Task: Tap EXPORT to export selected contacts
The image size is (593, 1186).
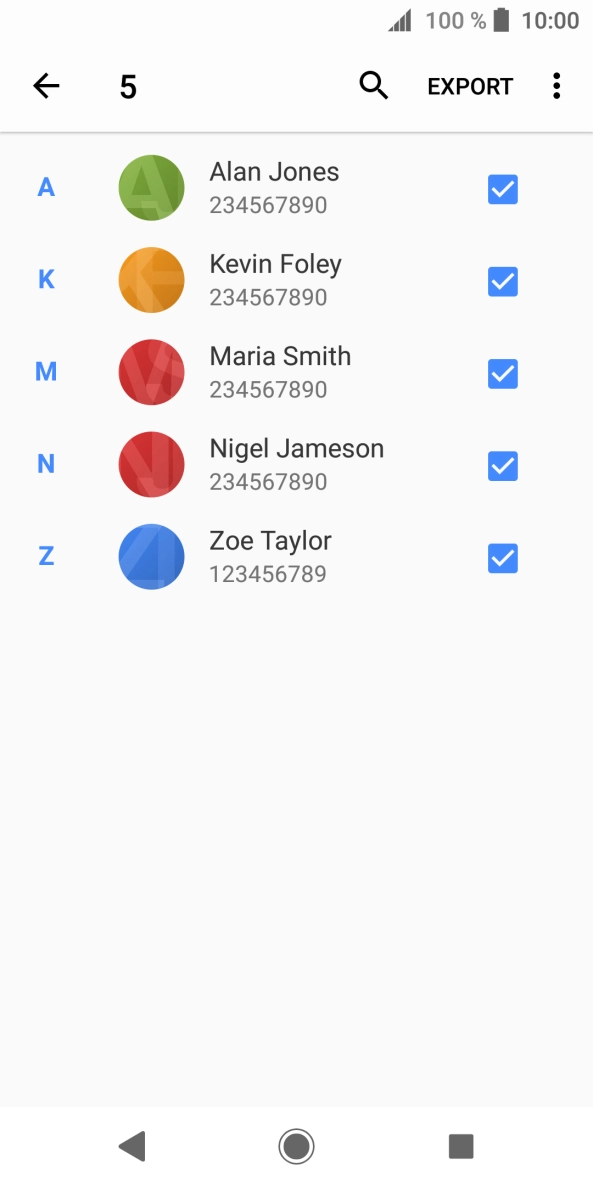Action: click(x=470, y=87)
